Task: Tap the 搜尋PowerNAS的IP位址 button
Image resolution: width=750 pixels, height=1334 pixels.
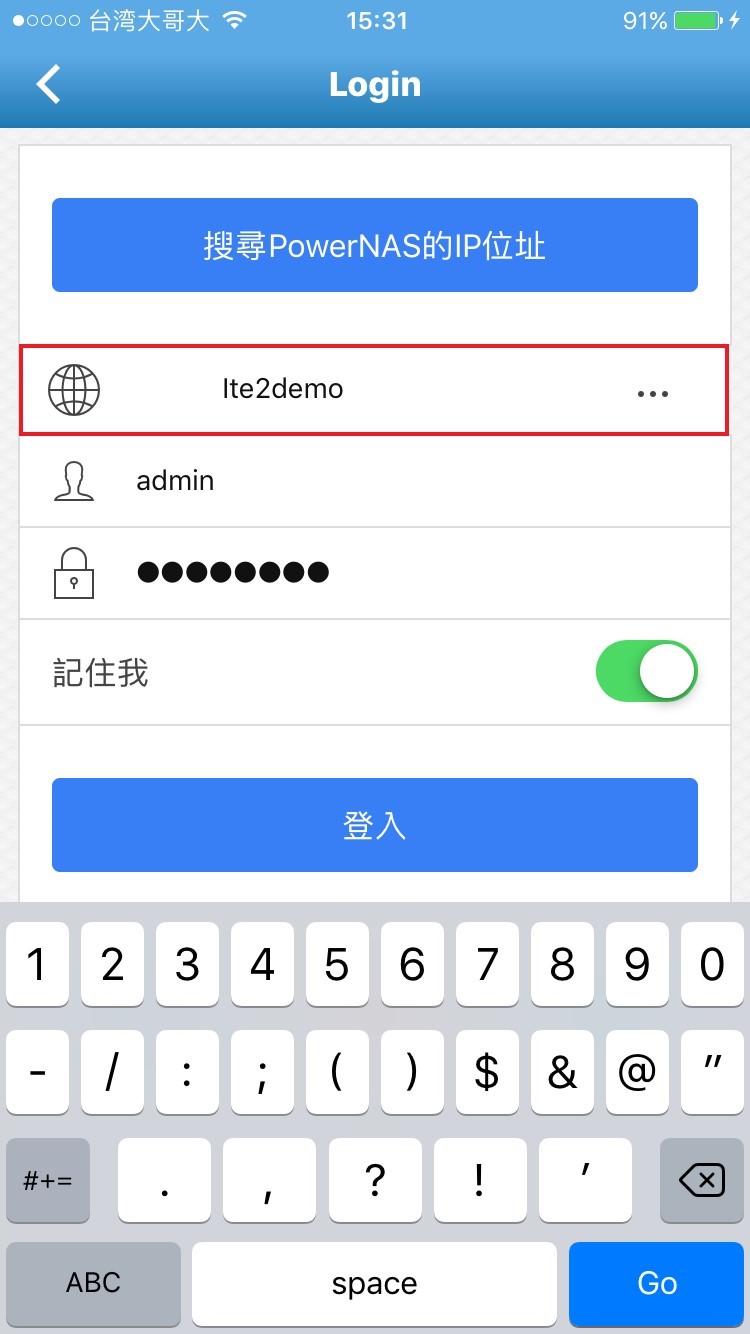Action: coord(375,245)
